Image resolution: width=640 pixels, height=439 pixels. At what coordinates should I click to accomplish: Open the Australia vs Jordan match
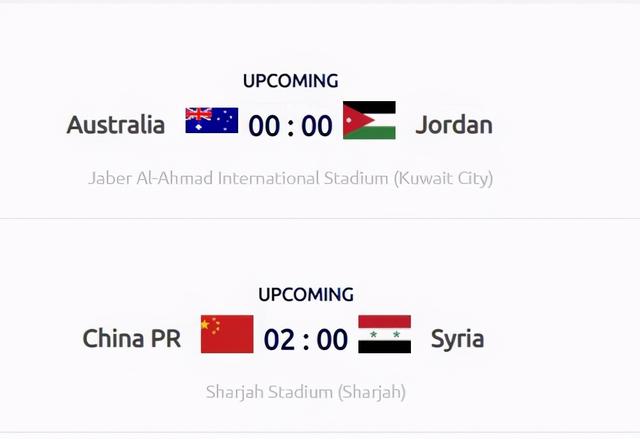pyautogui.click(x=290, y=125)
